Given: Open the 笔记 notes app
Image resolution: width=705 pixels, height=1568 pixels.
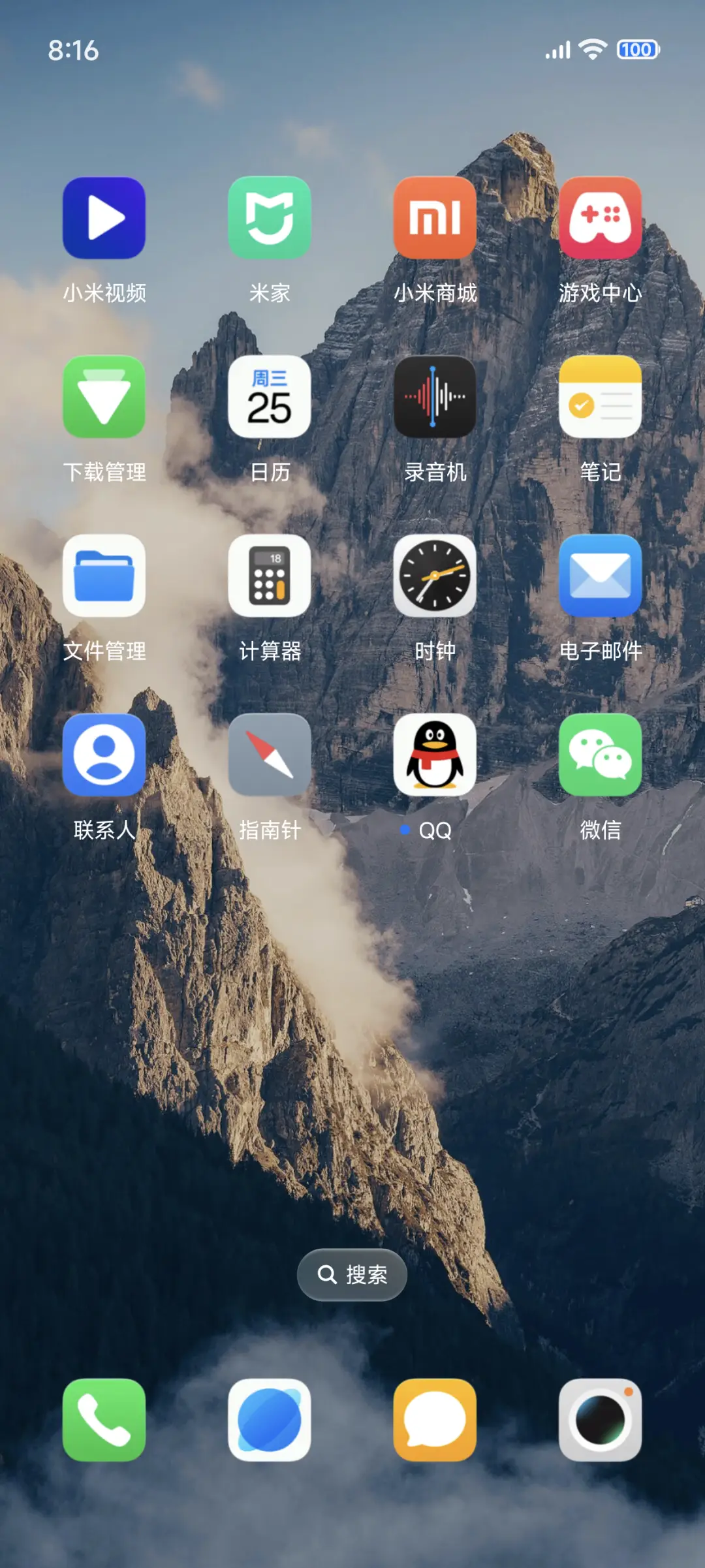Looking at the screenshot, I should click(600, 398).
